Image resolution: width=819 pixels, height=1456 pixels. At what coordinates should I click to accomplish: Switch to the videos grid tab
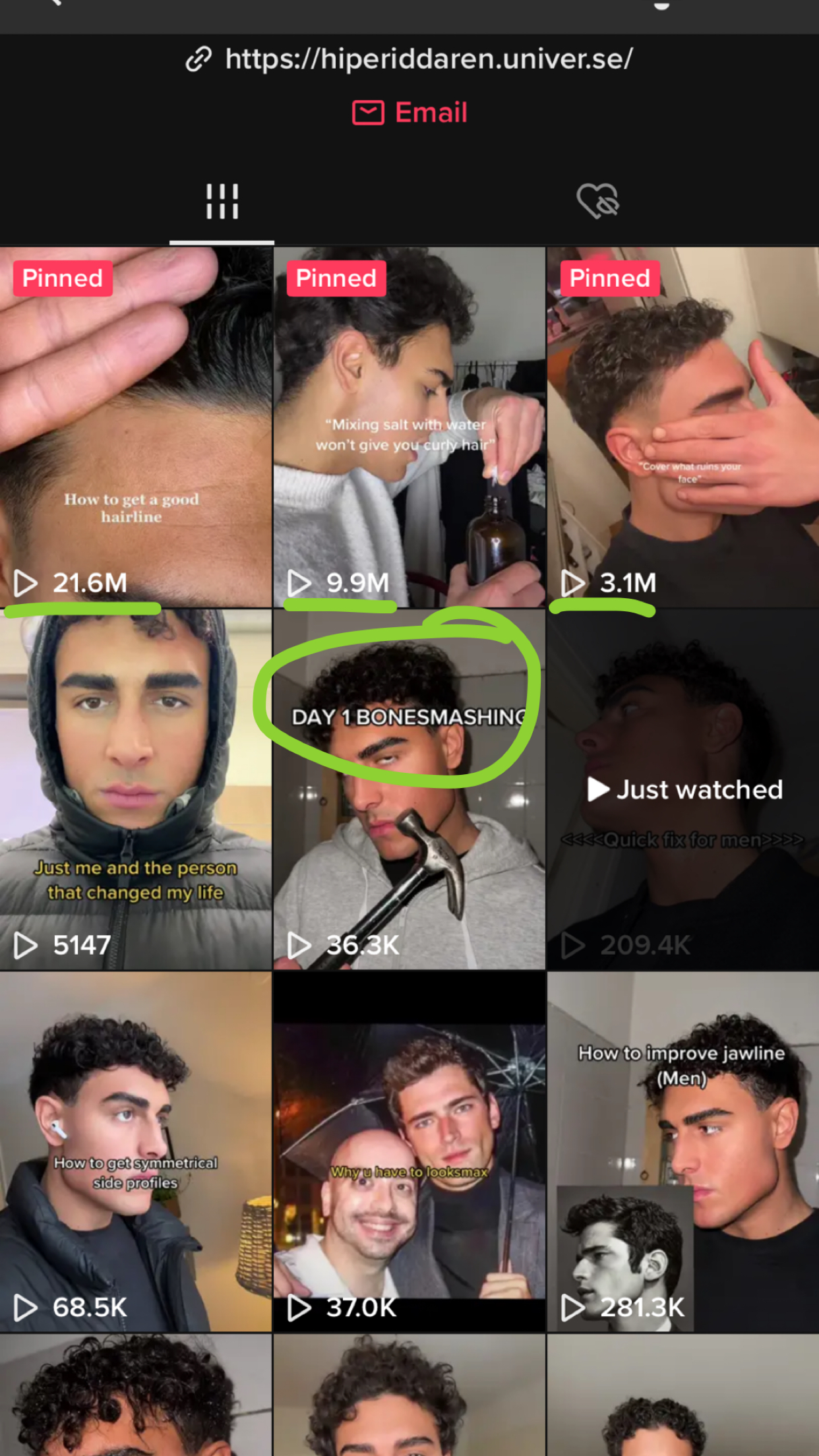pyautogui.click(x=222, y=201)
